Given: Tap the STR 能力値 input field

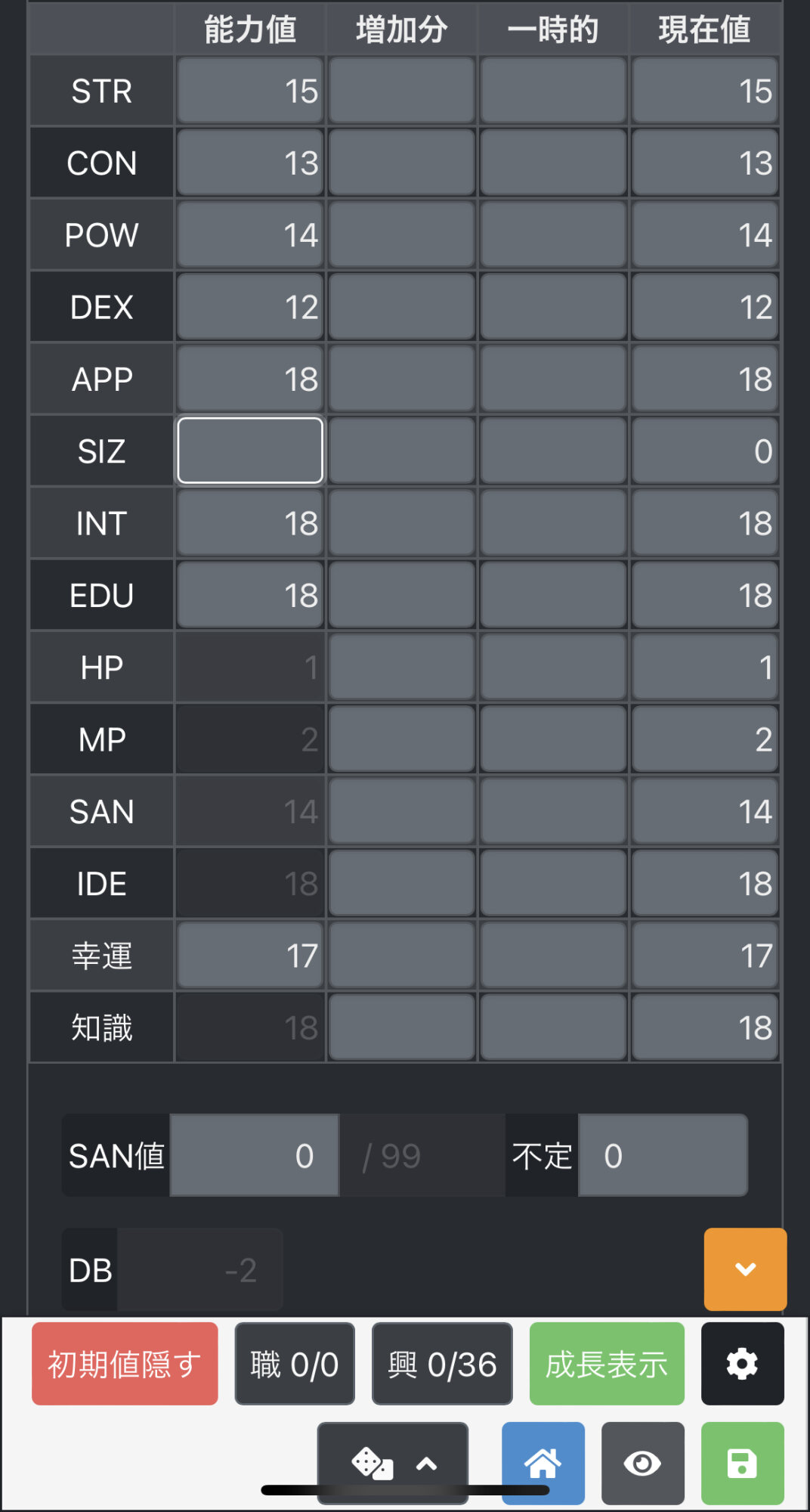Looking at the screenshot, I should point(250,91).
